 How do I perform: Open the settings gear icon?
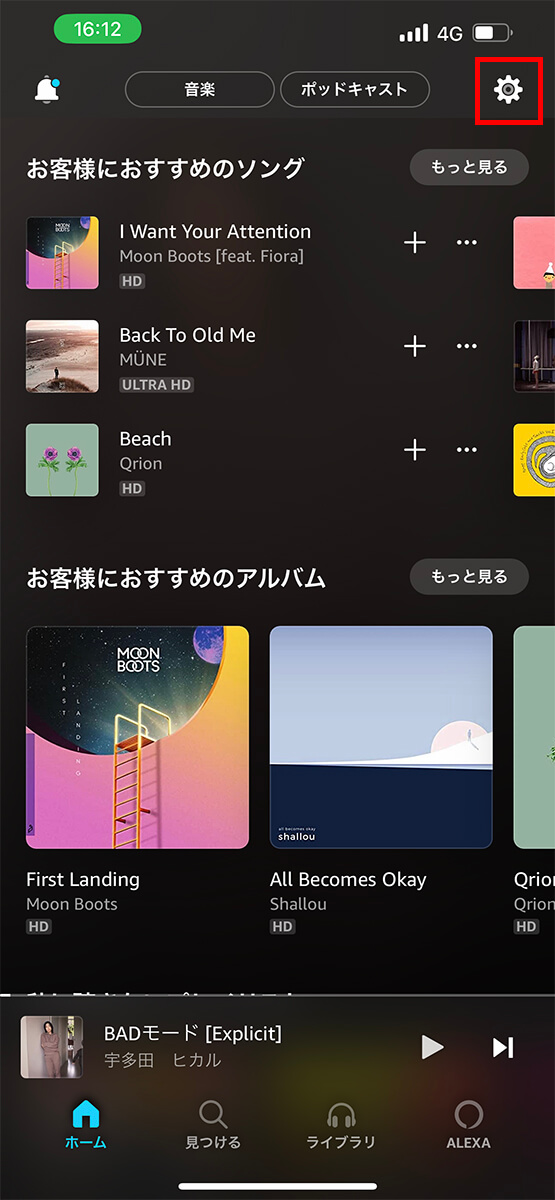[509, 90]
